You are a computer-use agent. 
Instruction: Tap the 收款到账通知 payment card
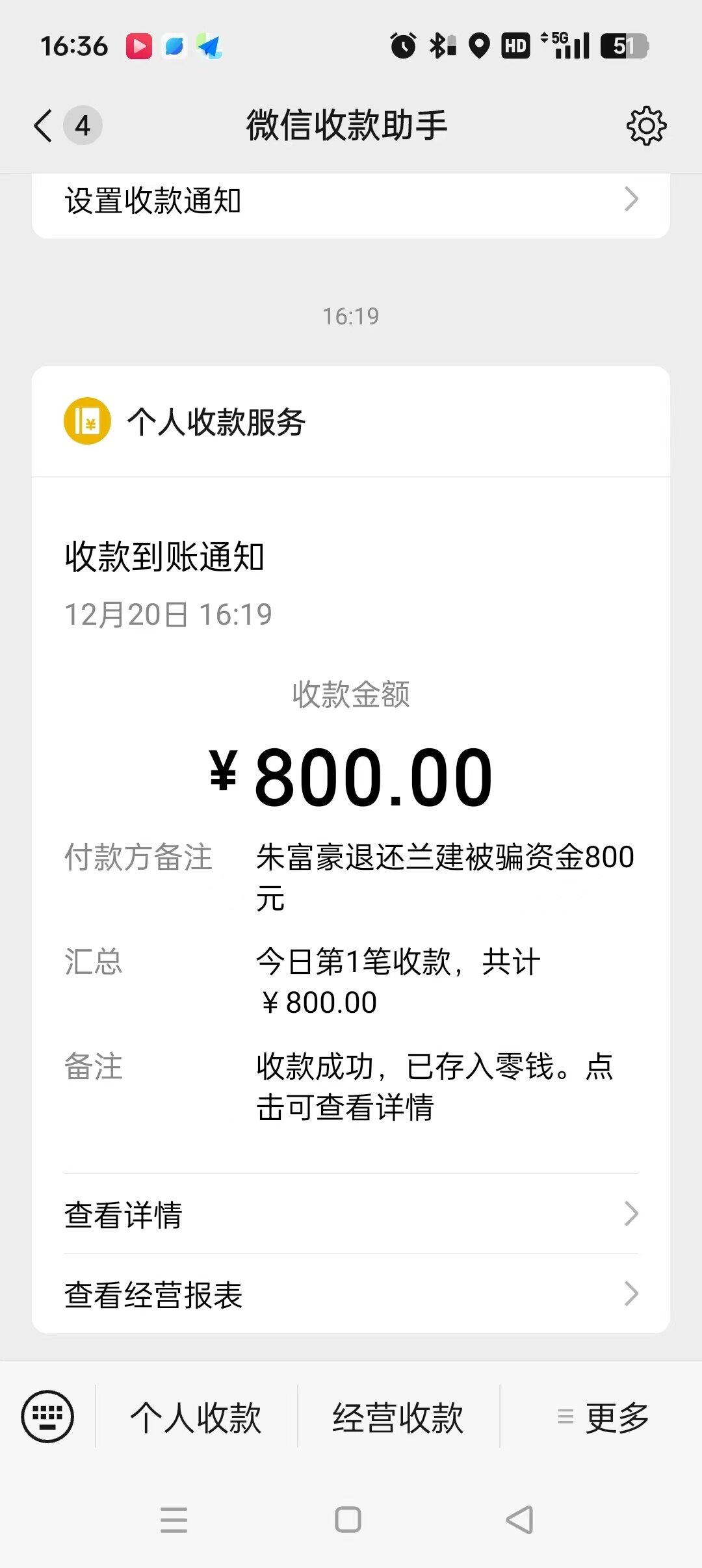[x=351, y=780]
